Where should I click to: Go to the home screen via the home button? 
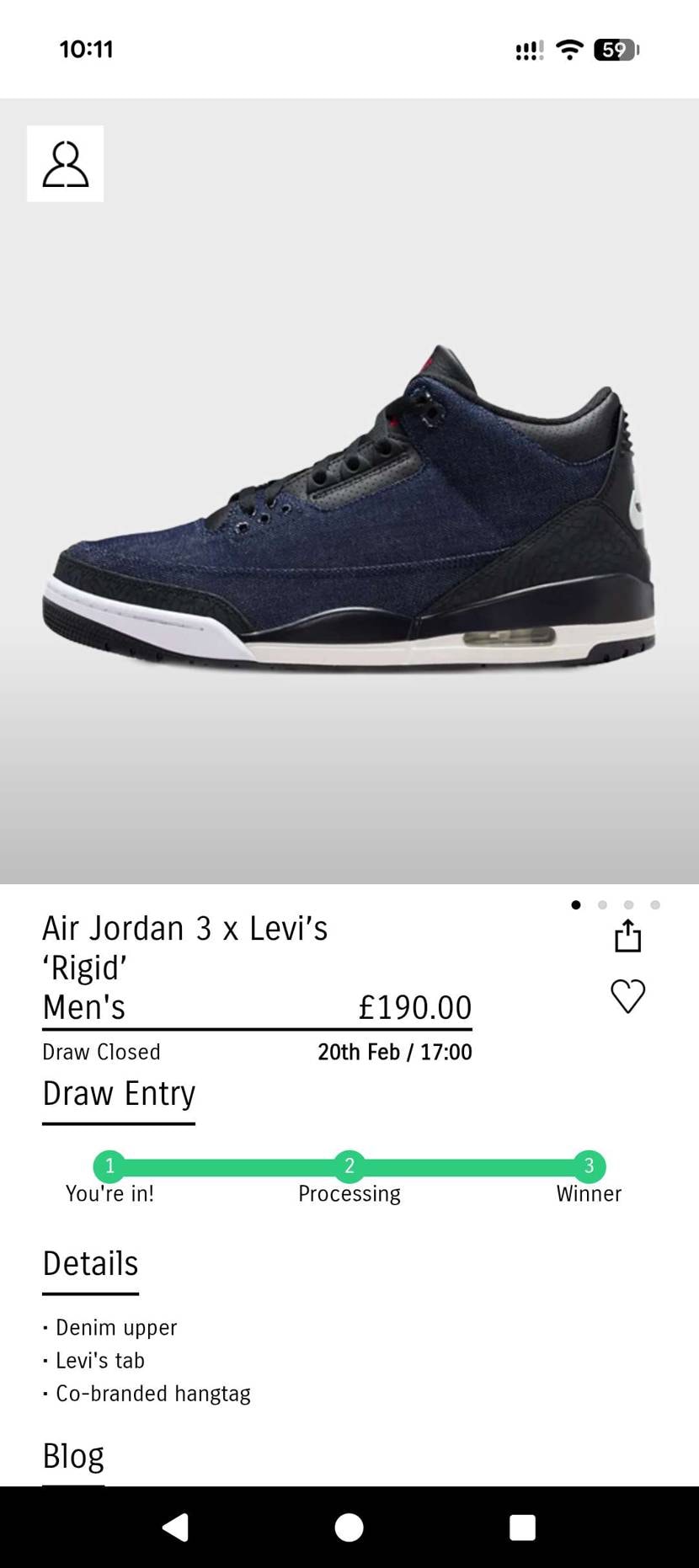349,1527
